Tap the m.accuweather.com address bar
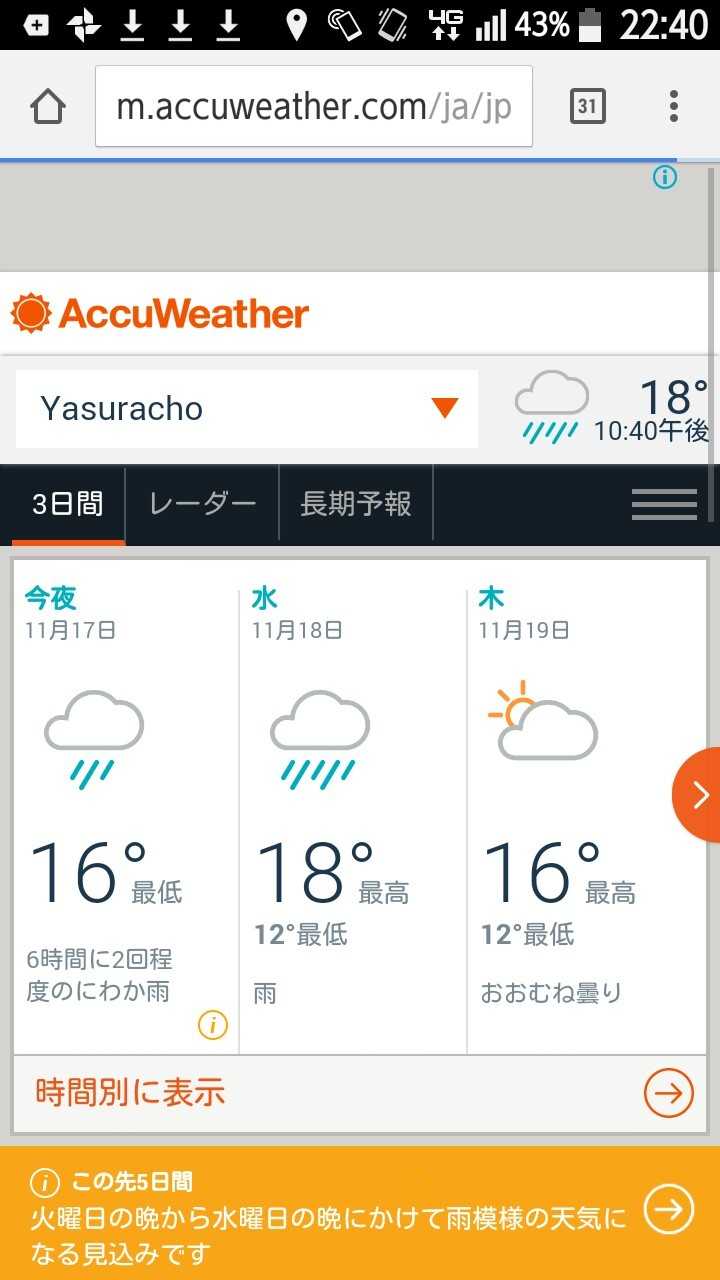The width and height of the screenshot is (720, 1280). point(314,106)
